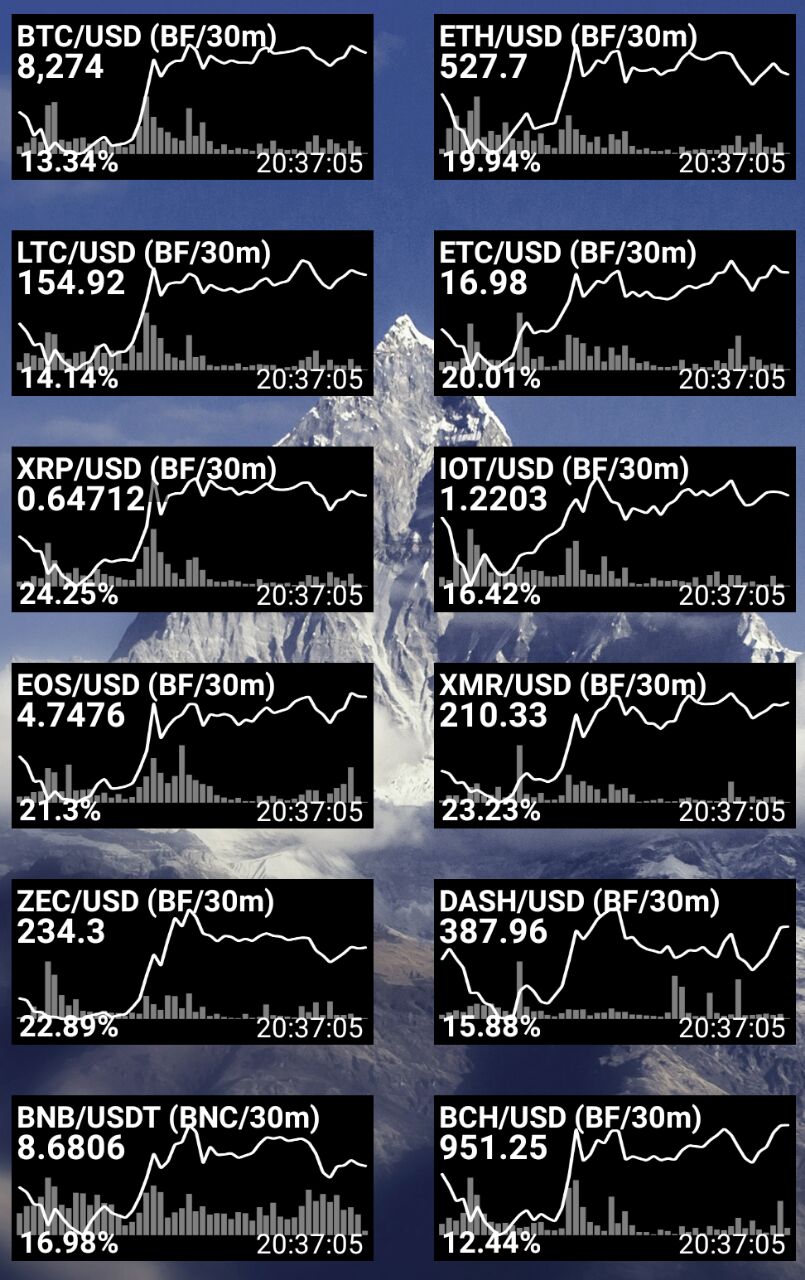Select the ETC/USD price widget

[x=614, y=313]
